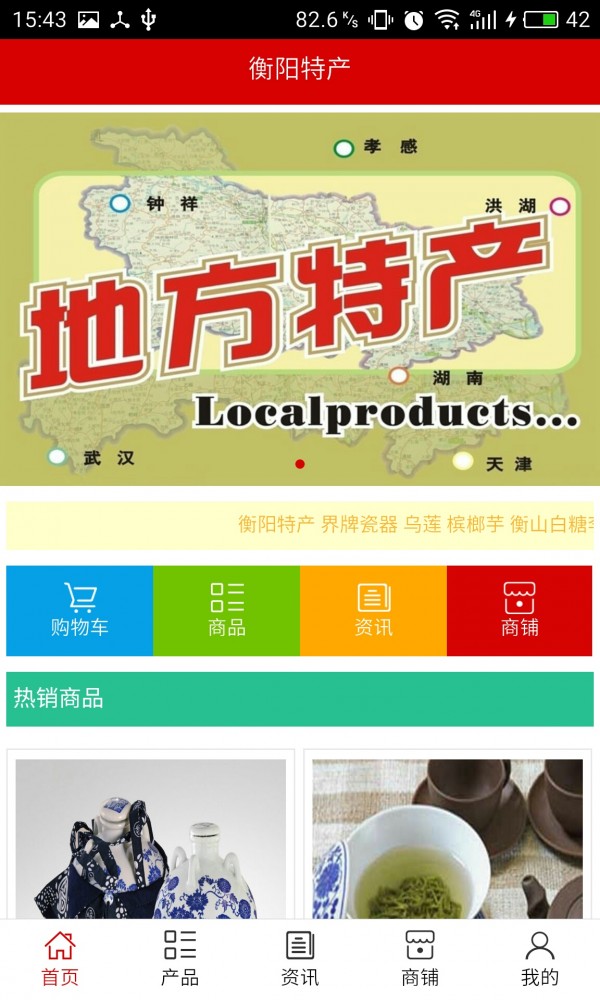The width and height of the screenshot is (600, 1000).
Task: Open the 购物车 shopping cart tile
Action: (x=80, y=610)
